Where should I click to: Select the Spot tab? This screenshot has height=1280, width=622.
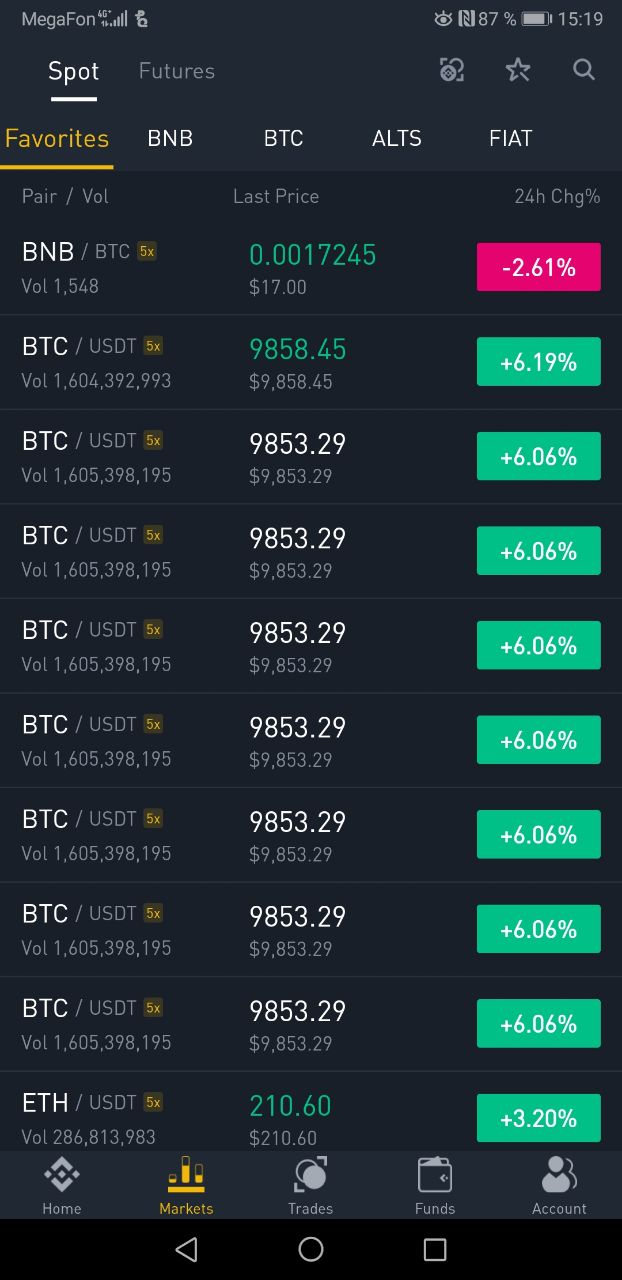pyautogui.click(x=74, y=71)
